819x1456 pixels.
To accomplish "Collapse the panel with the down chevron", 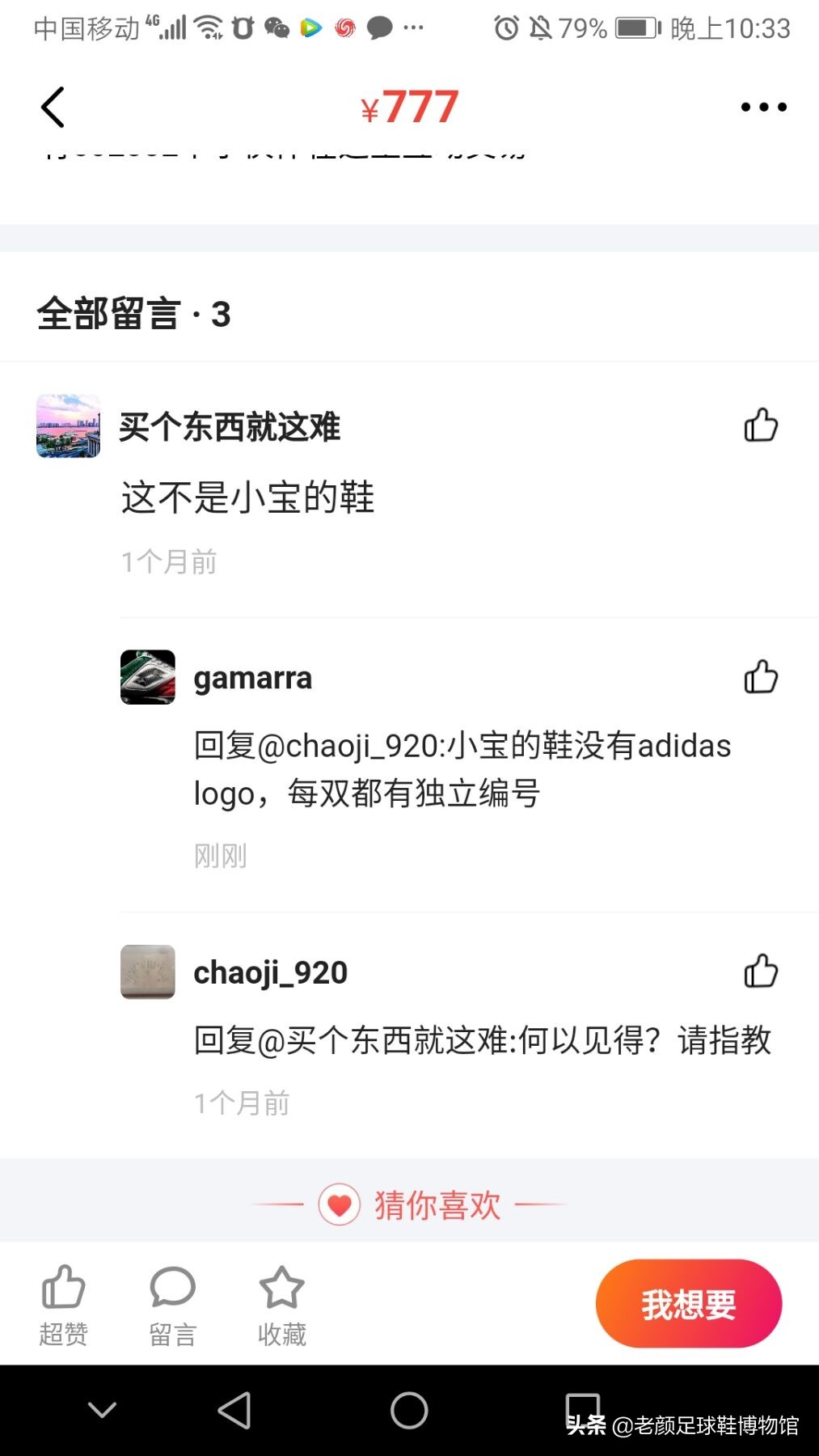I will (x=102, y=1409).
